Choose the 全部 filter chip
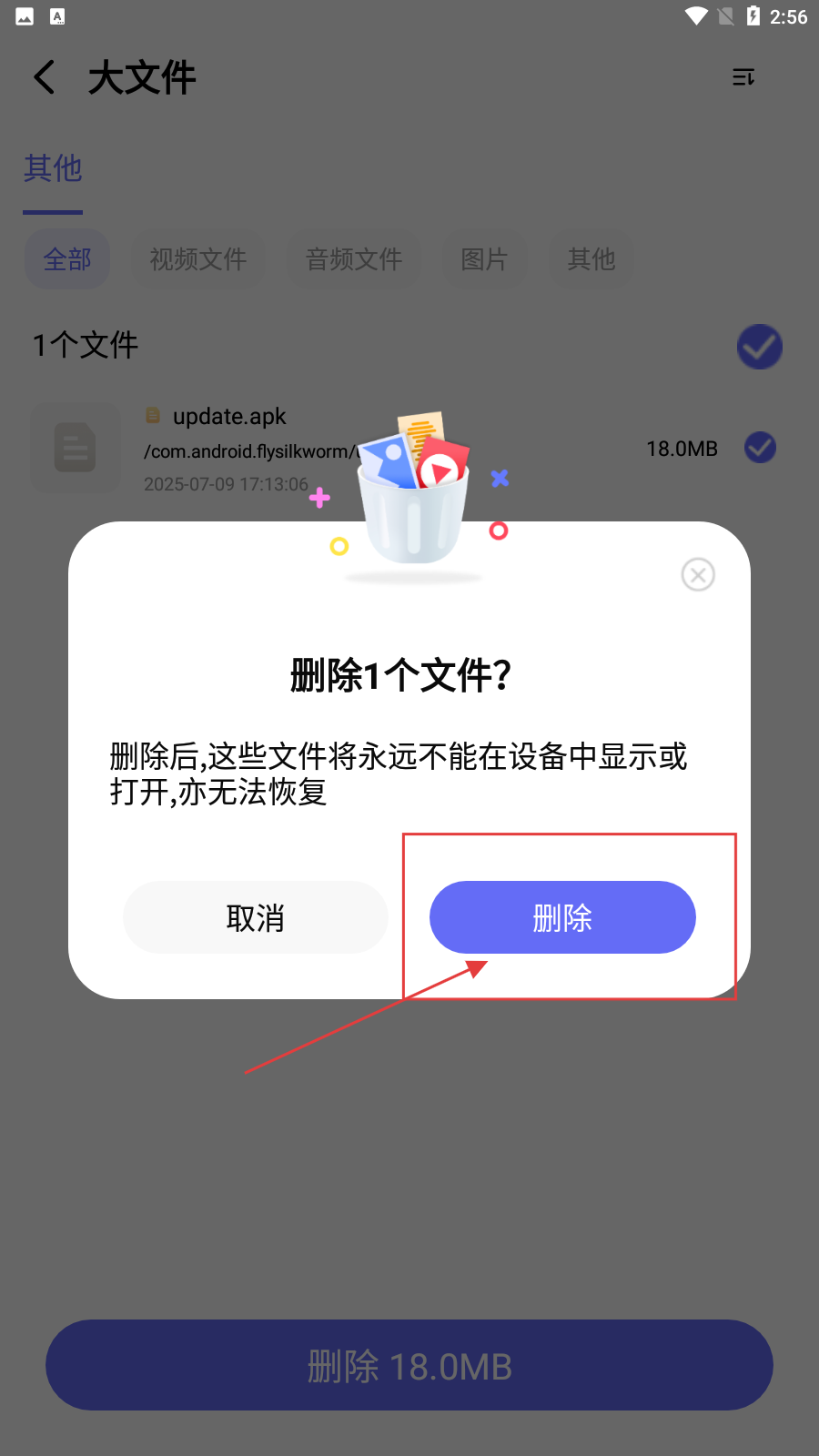This screenshot has width=819, height=1456. click(67, 259)
